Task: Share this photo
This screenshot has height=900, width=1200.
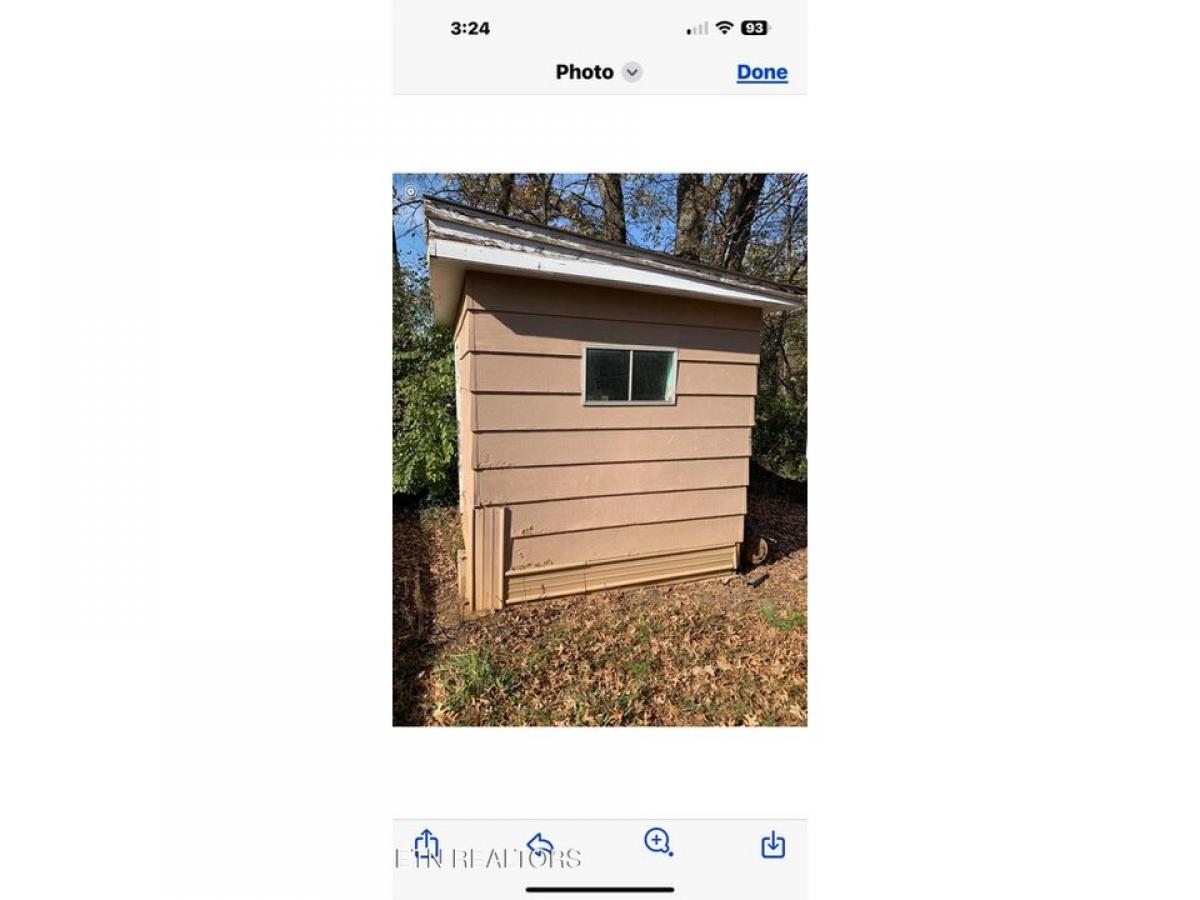Action: point(427,843)
